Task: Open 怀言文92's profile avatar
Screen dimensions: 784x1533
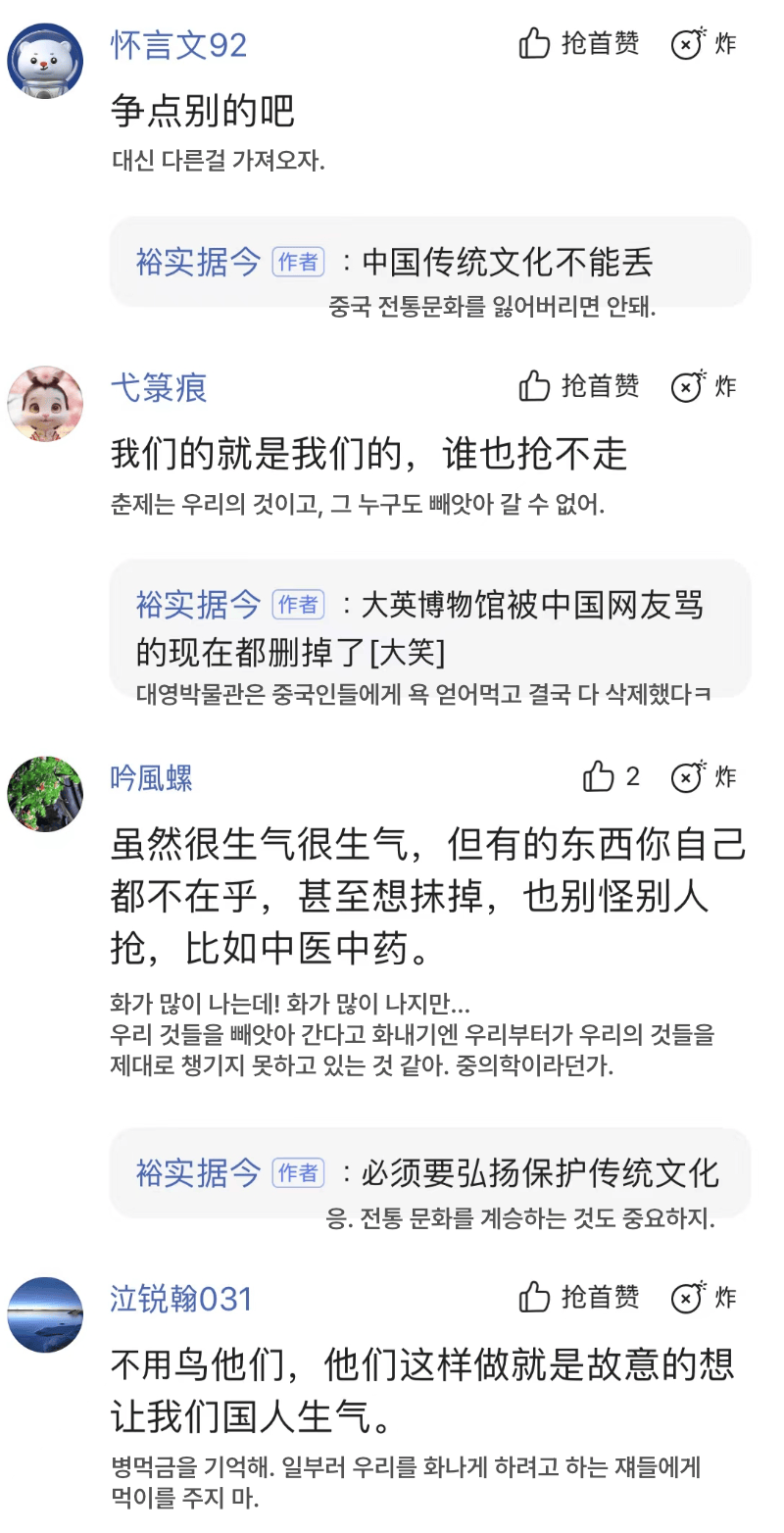Action: 45,61
